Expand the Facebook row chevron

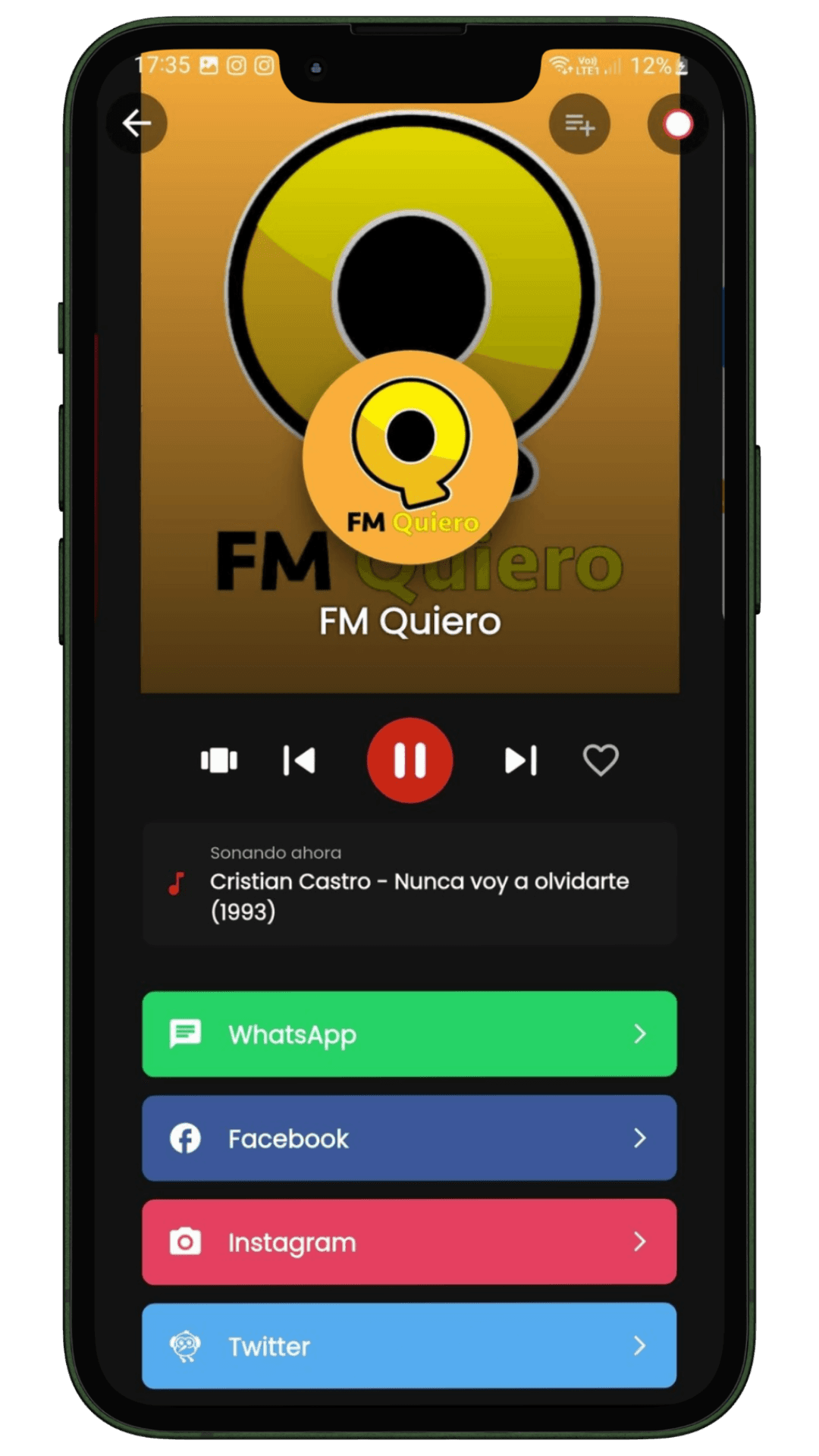point(641,1137)
